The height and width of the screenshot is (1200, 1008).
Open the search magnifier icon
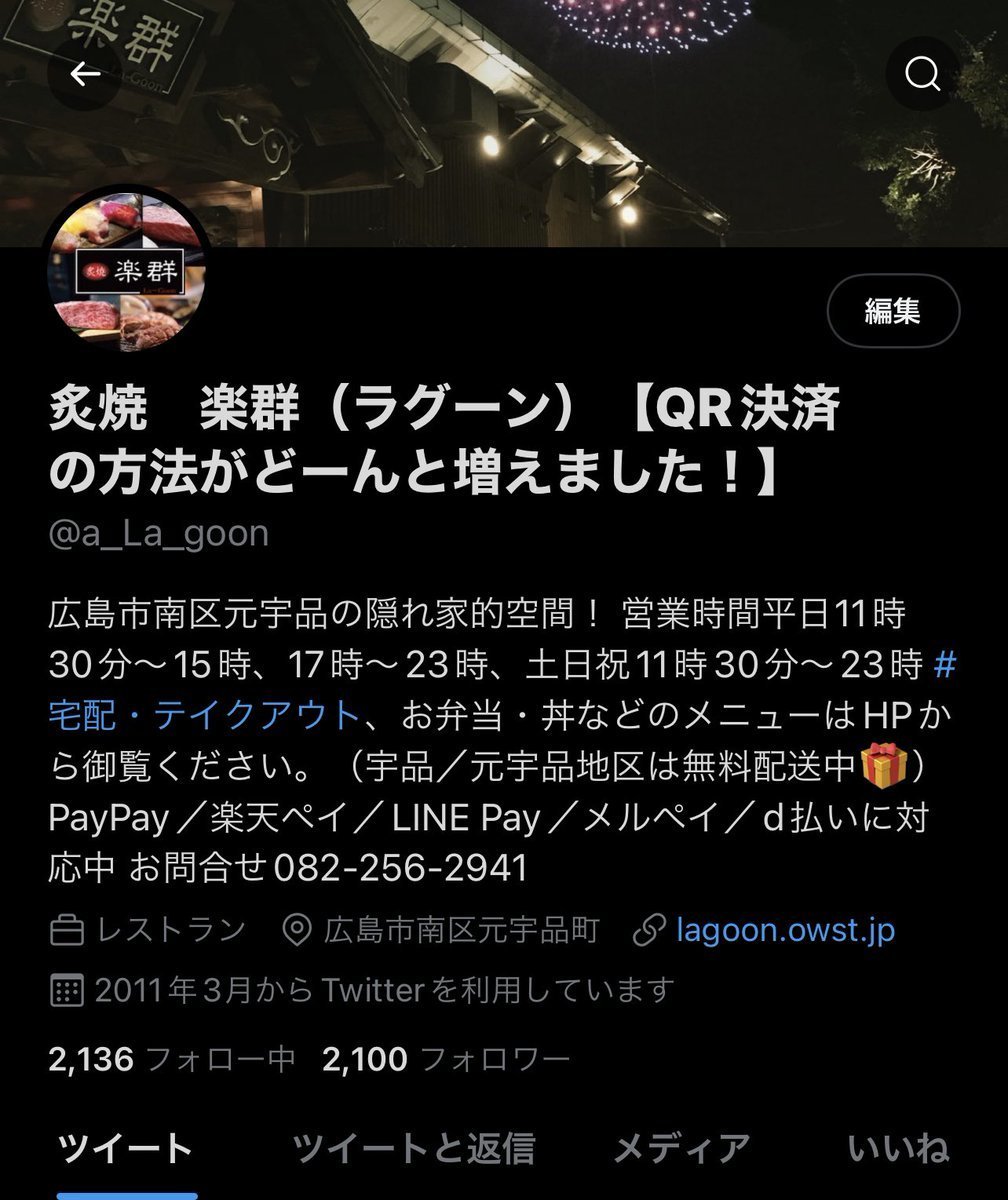[921, 74]
